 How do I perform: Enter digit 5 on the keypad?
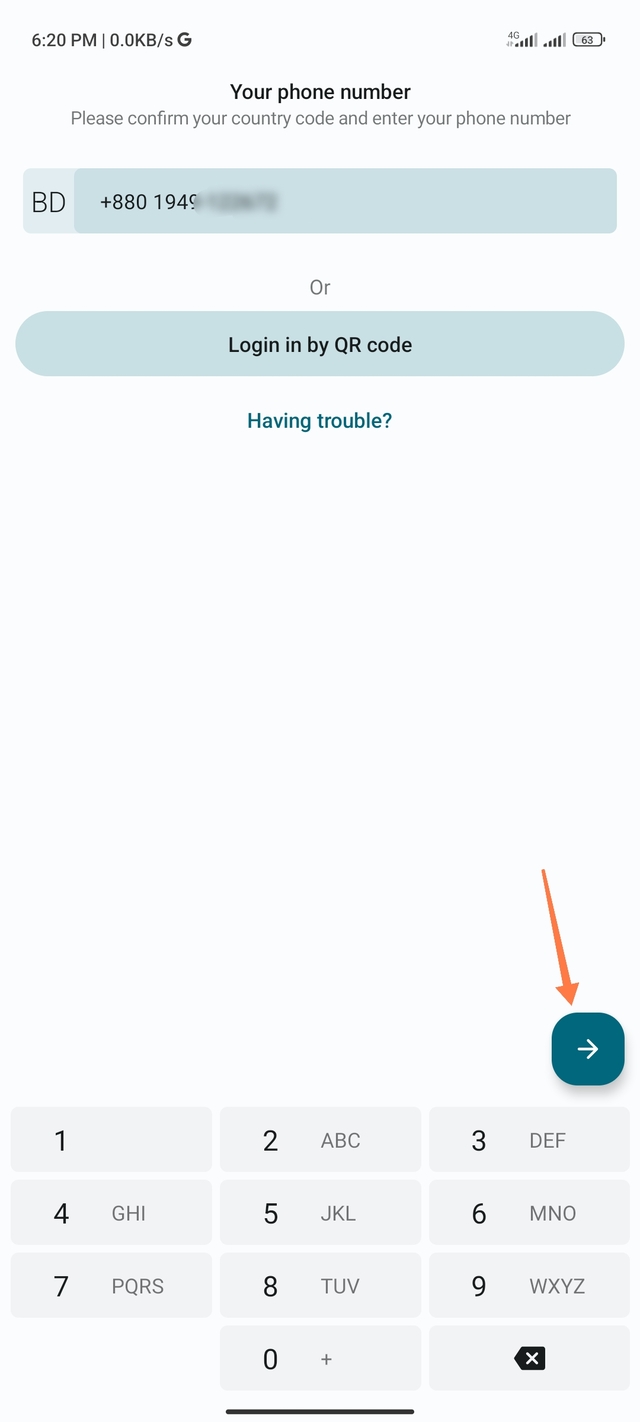click(x=320, y=1213)
